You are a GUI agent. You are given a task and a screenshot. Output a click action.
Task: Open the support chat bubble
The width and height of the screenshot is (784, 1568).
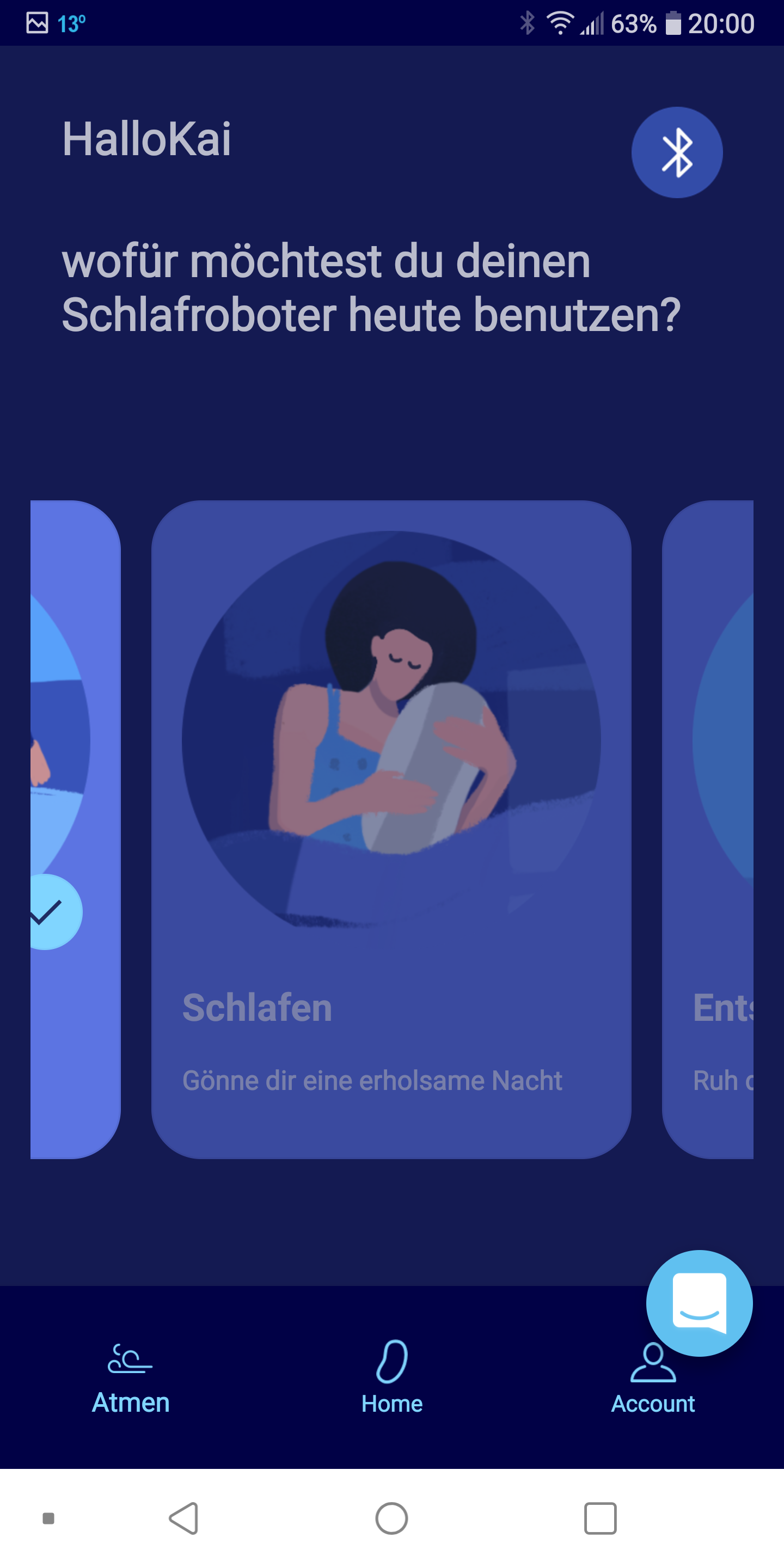click(699, 1303)
